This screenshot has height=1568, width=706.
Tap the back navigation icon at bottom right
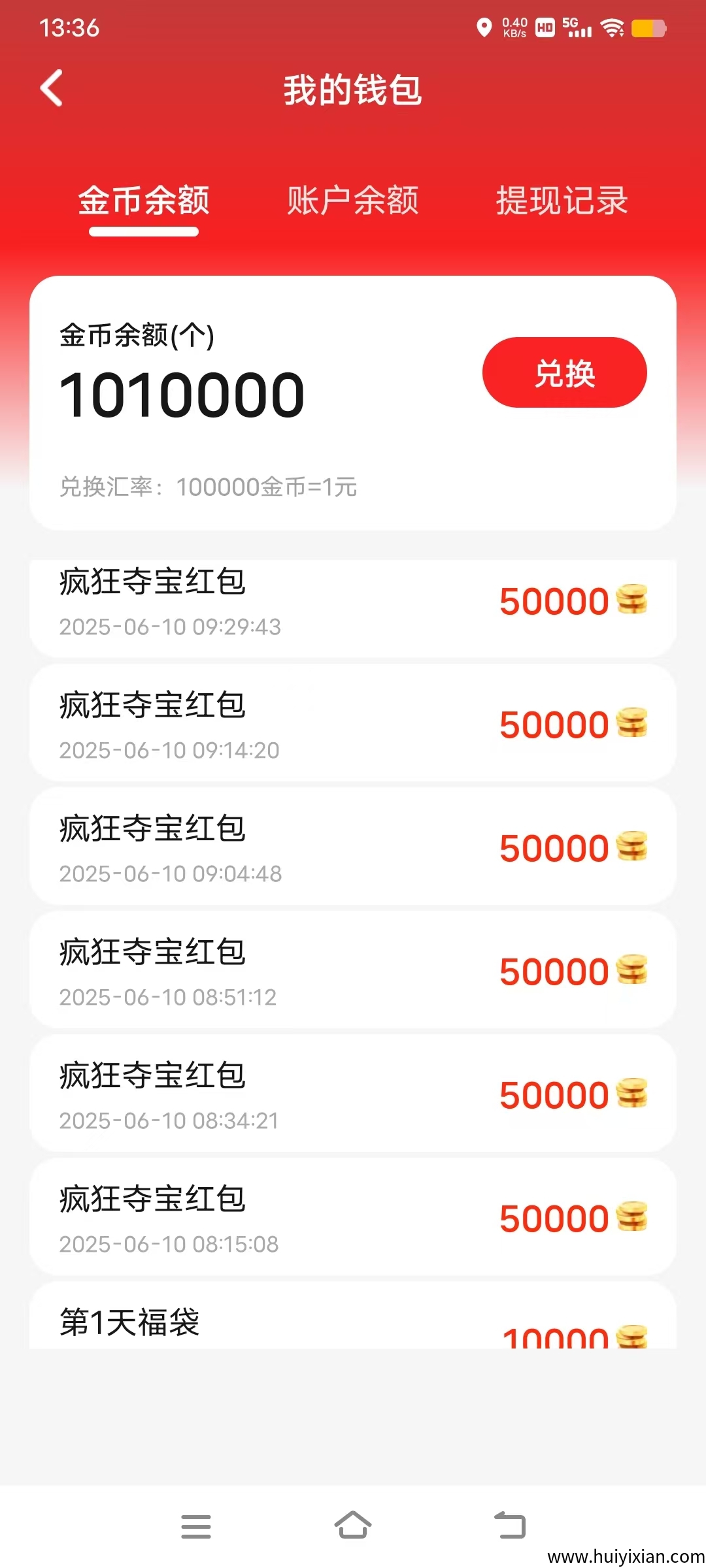(511, 1525)
